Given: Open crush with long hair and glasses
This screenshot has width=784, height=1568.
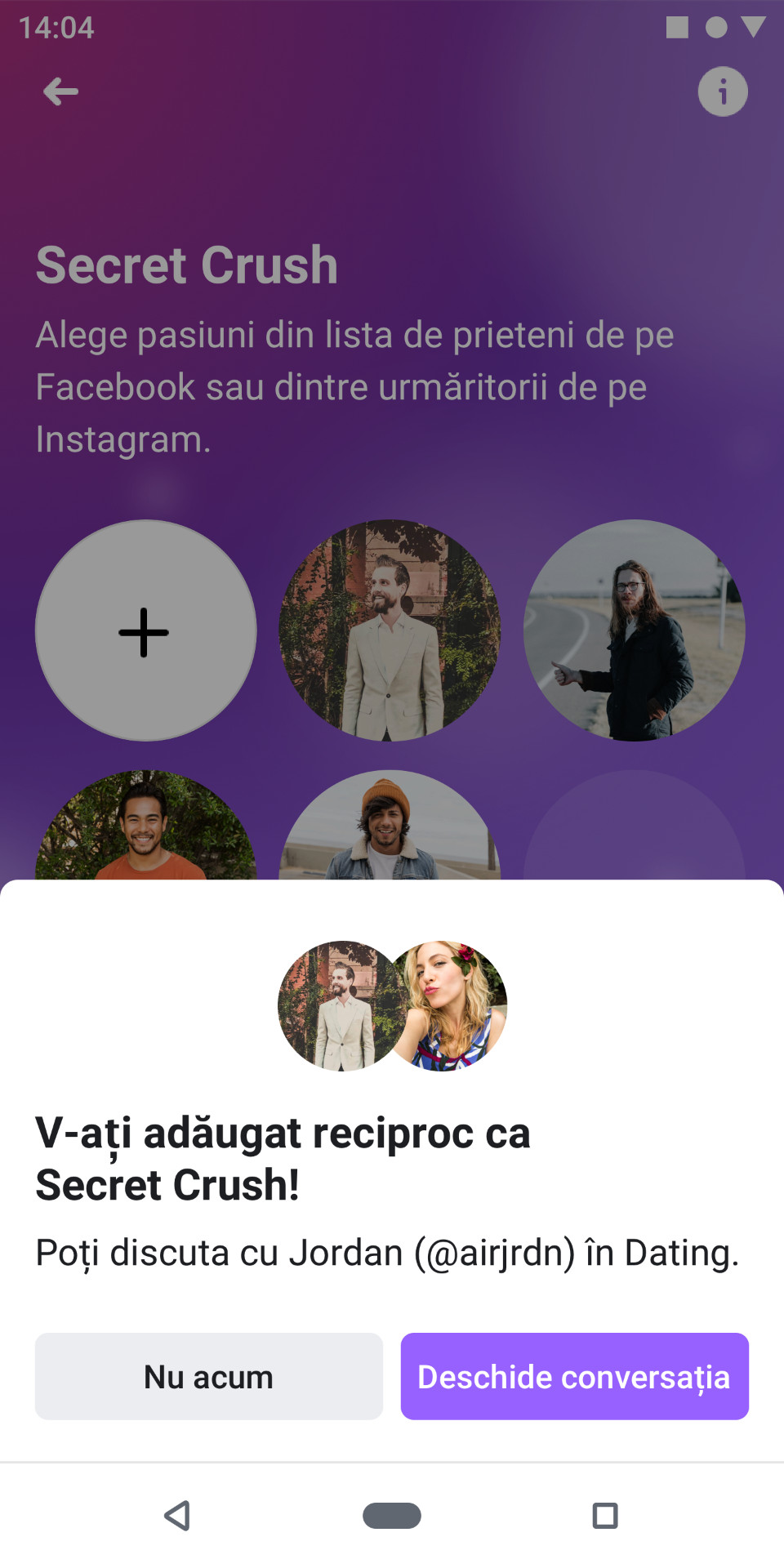Looking at the screenshot, I should pos(634,630).
